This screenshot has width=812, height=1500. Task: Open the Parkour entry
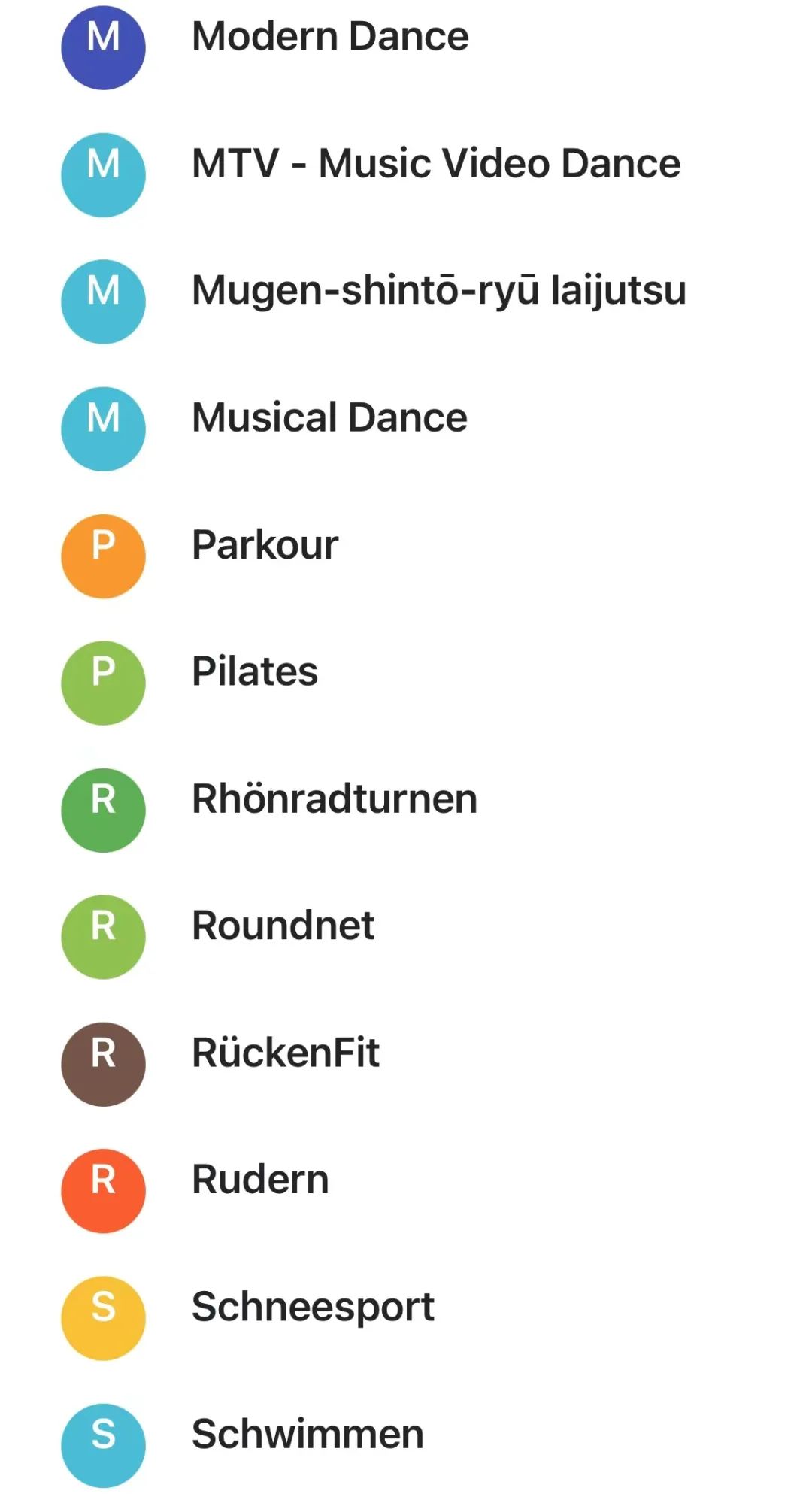[265, 545]
